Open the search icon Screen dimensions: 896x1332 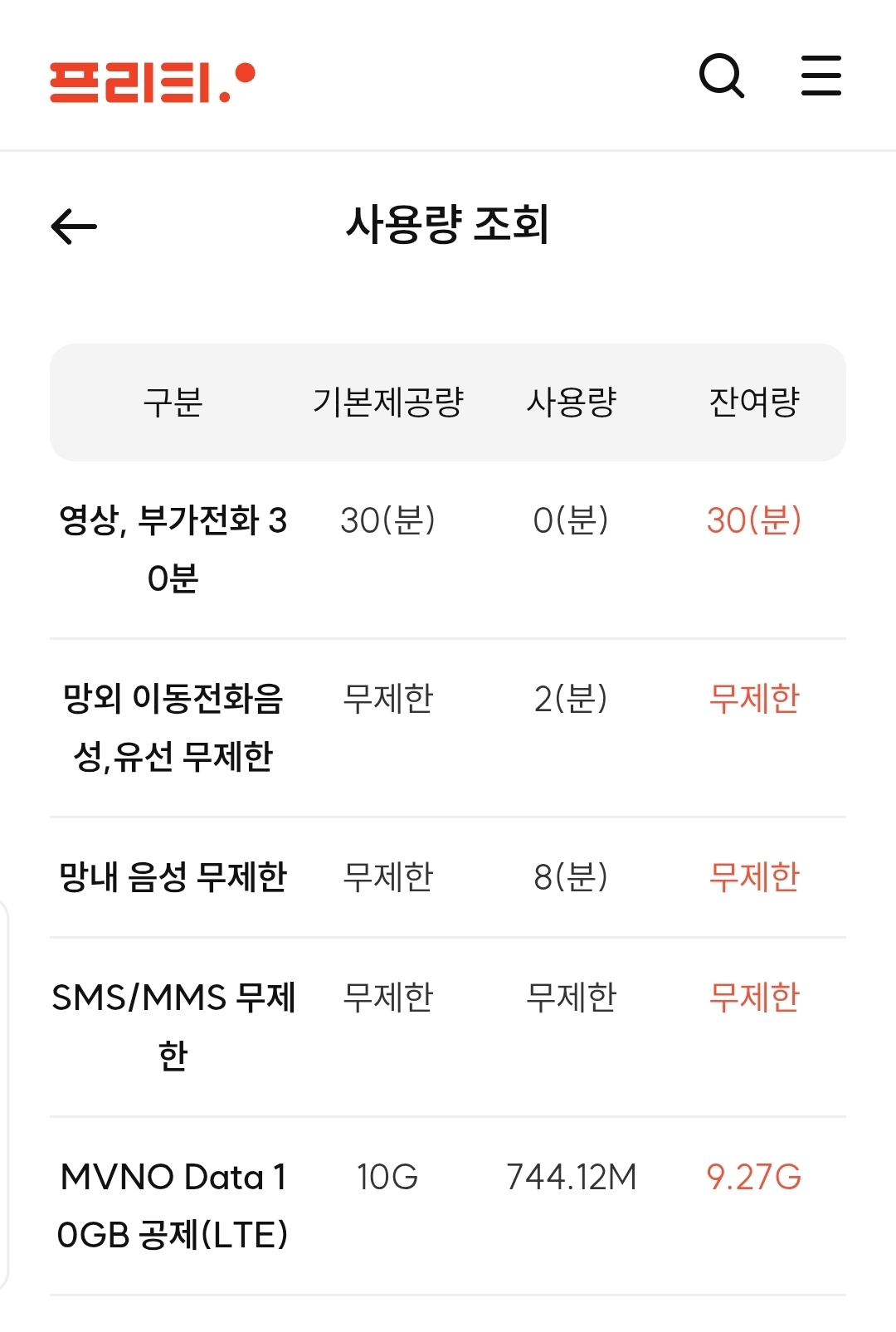coord(721,76)
